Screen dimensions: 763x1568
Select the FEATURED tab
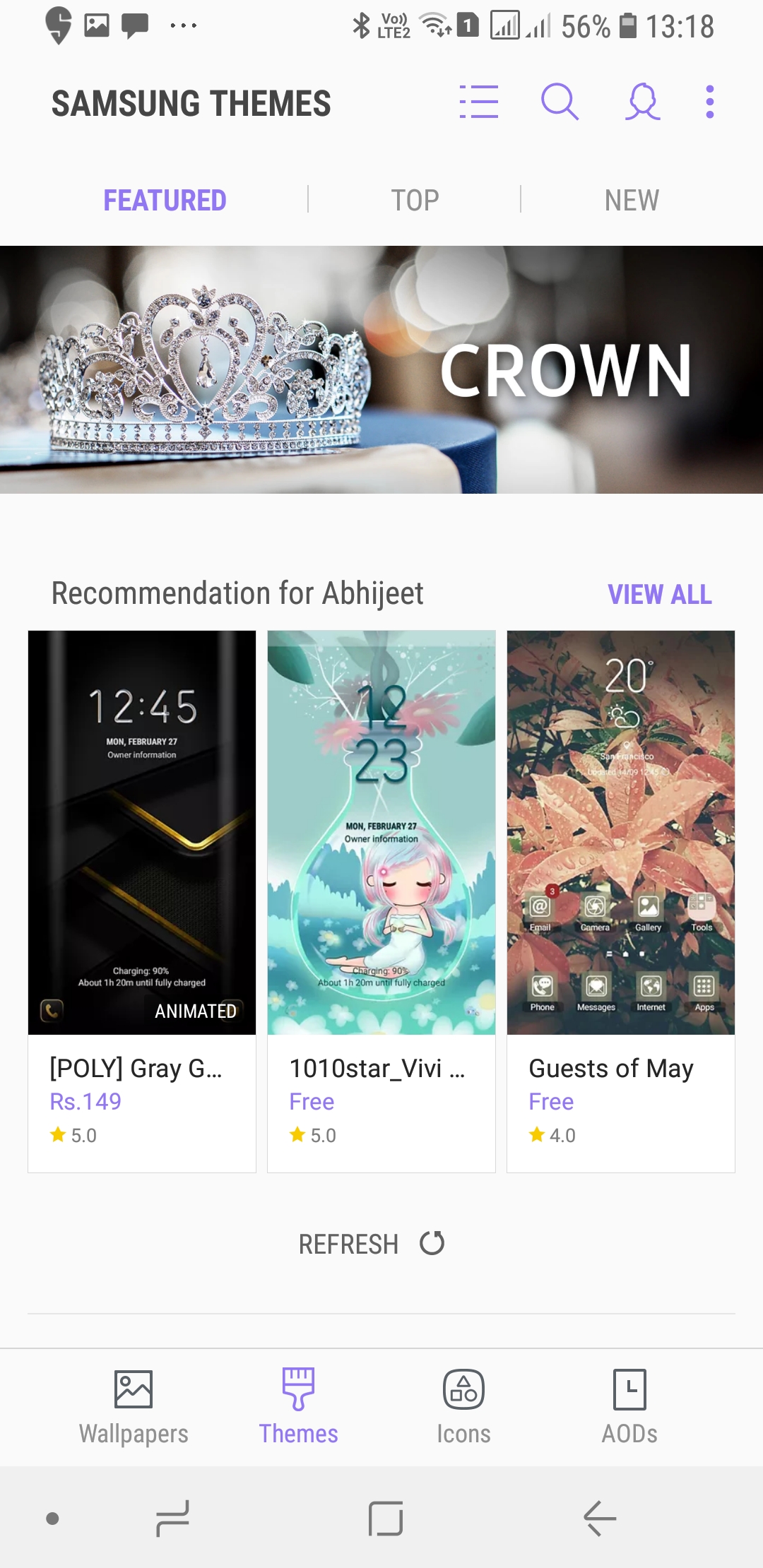(x=165, y=201)
